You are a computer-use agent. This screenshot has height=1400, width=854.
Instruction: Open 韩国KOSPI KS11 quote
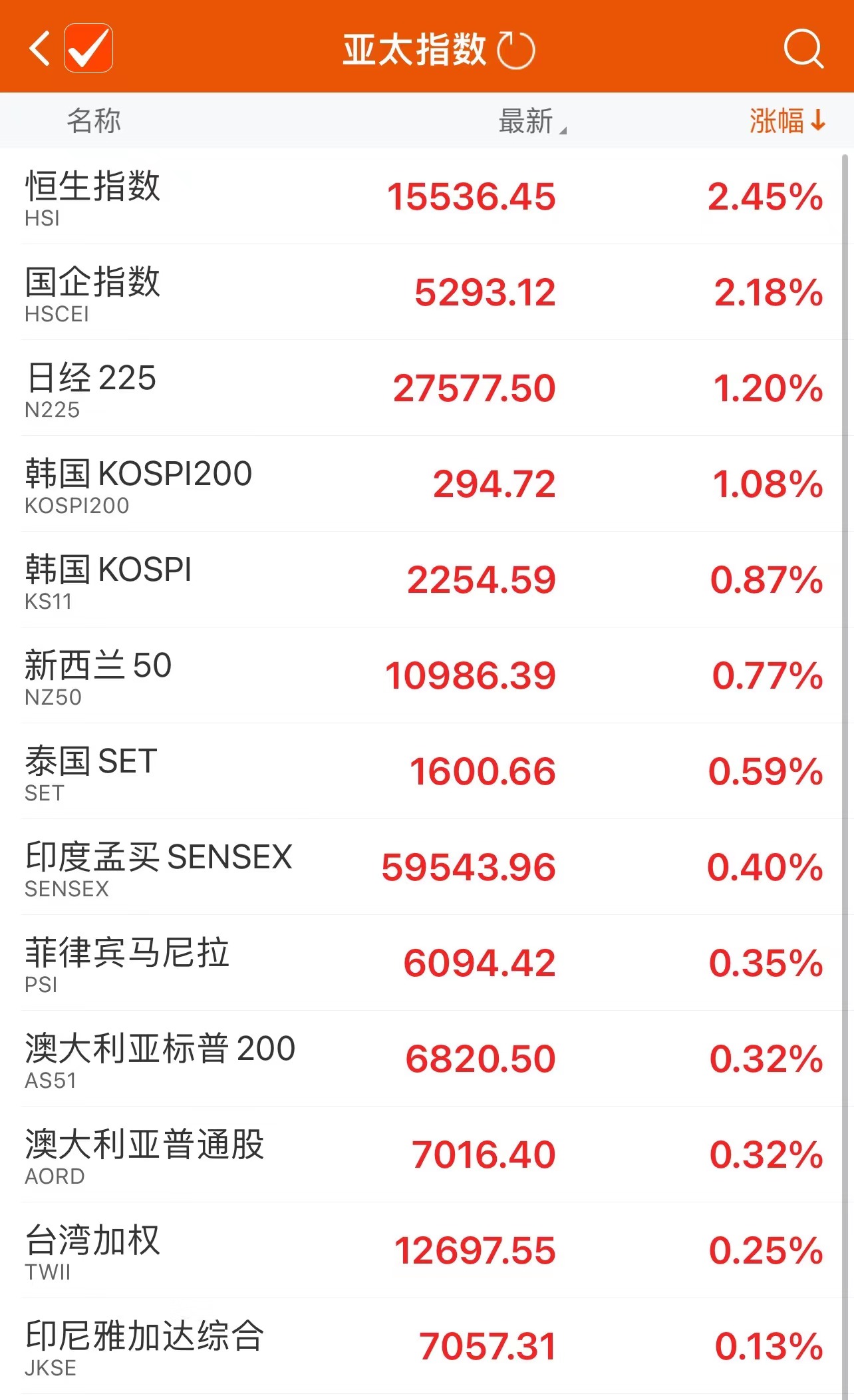coord(426,580)
